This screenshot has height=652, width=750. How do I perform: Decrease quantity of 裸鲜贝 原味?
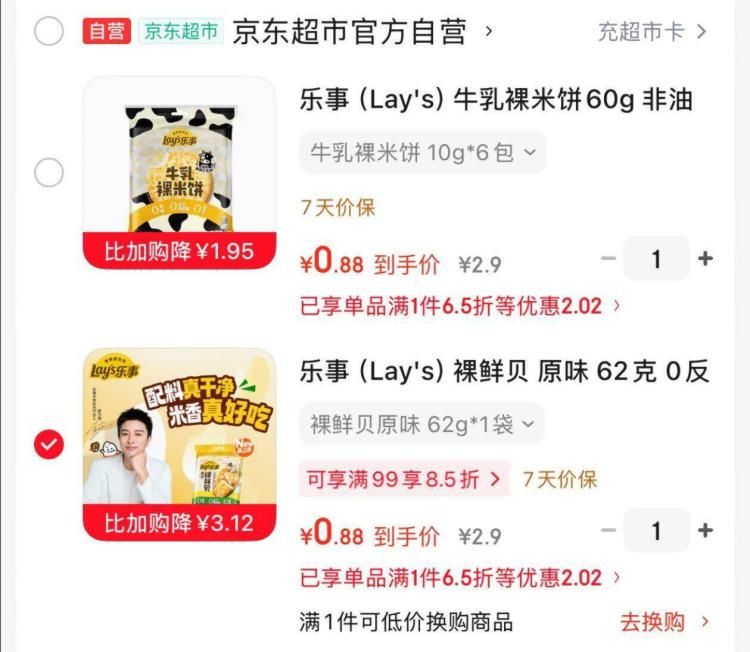pos(608,531)
